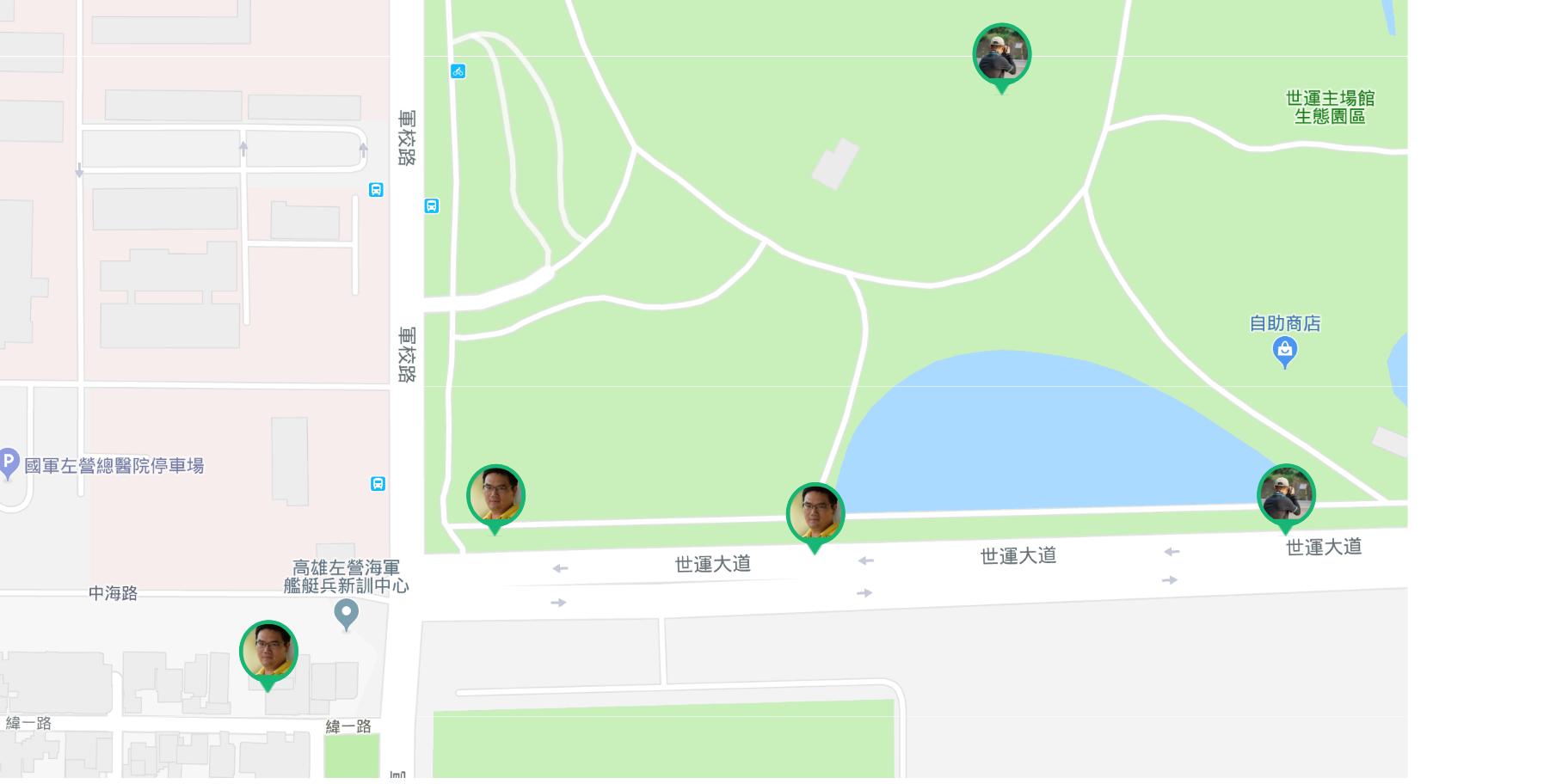Tap the photographer marker at the lake's east end

(1286, 494)
